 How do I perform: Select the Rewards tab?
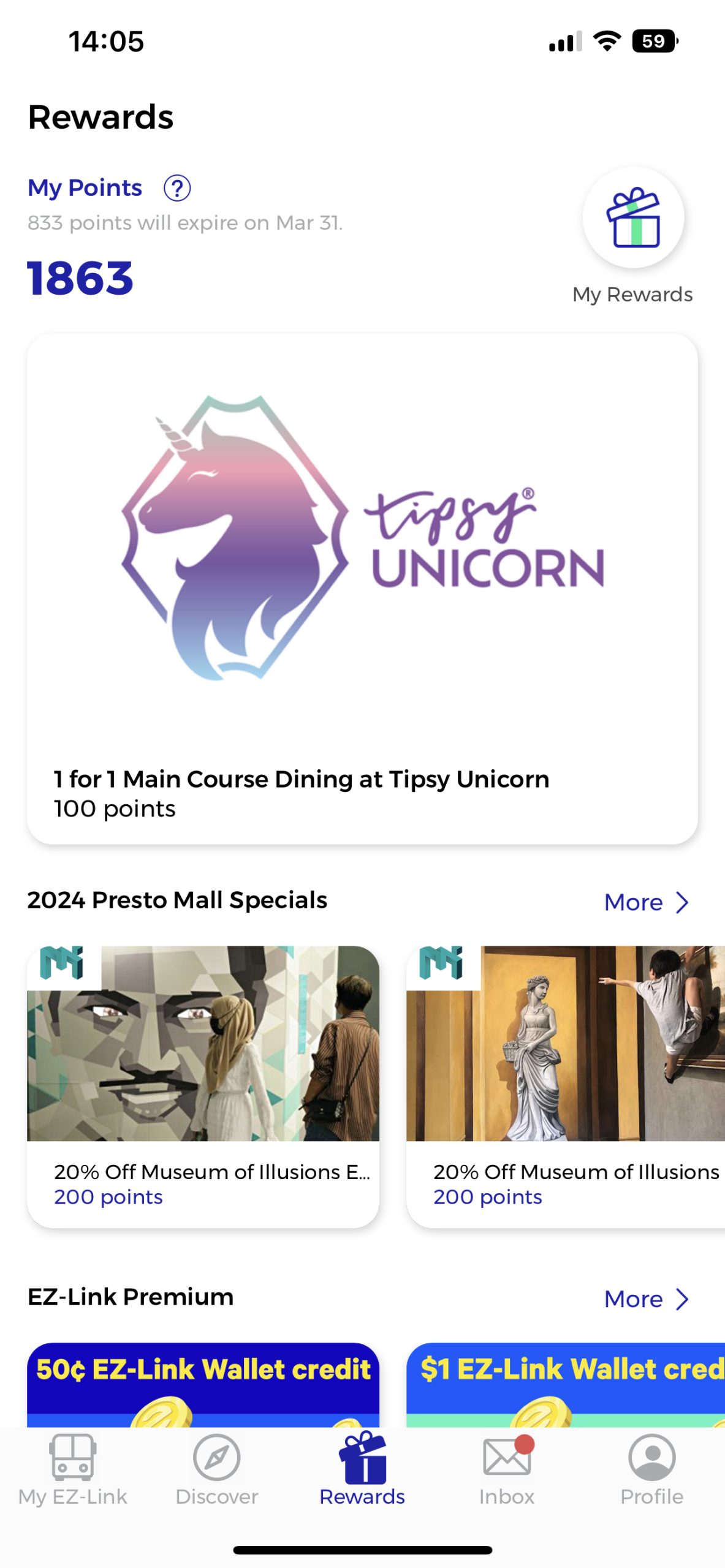click(362, 1470)
